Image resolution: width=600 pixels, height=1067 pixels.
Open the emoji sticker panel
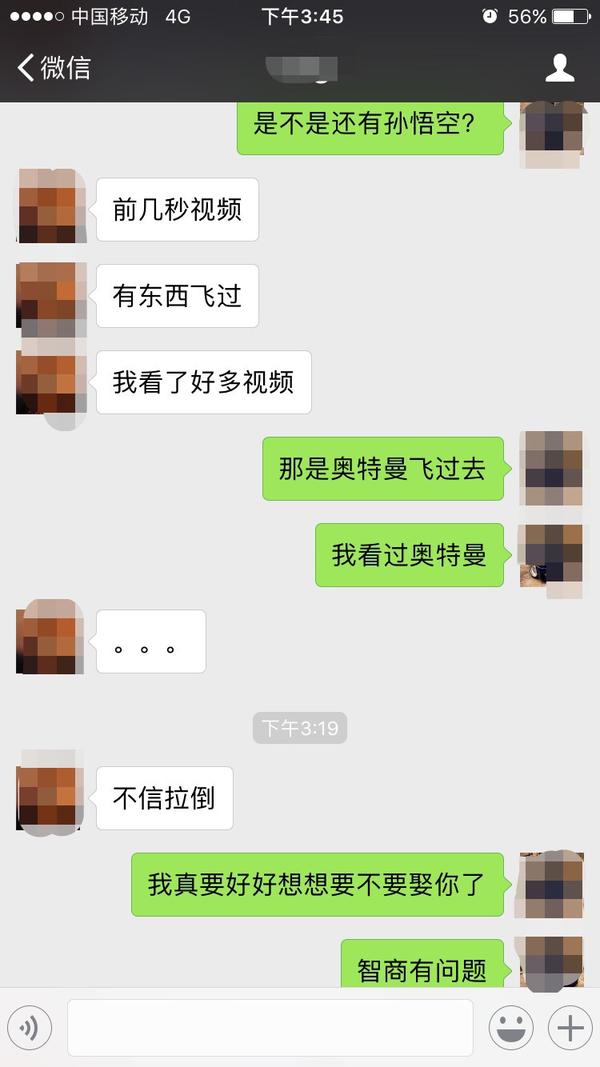coord(510,1027)
